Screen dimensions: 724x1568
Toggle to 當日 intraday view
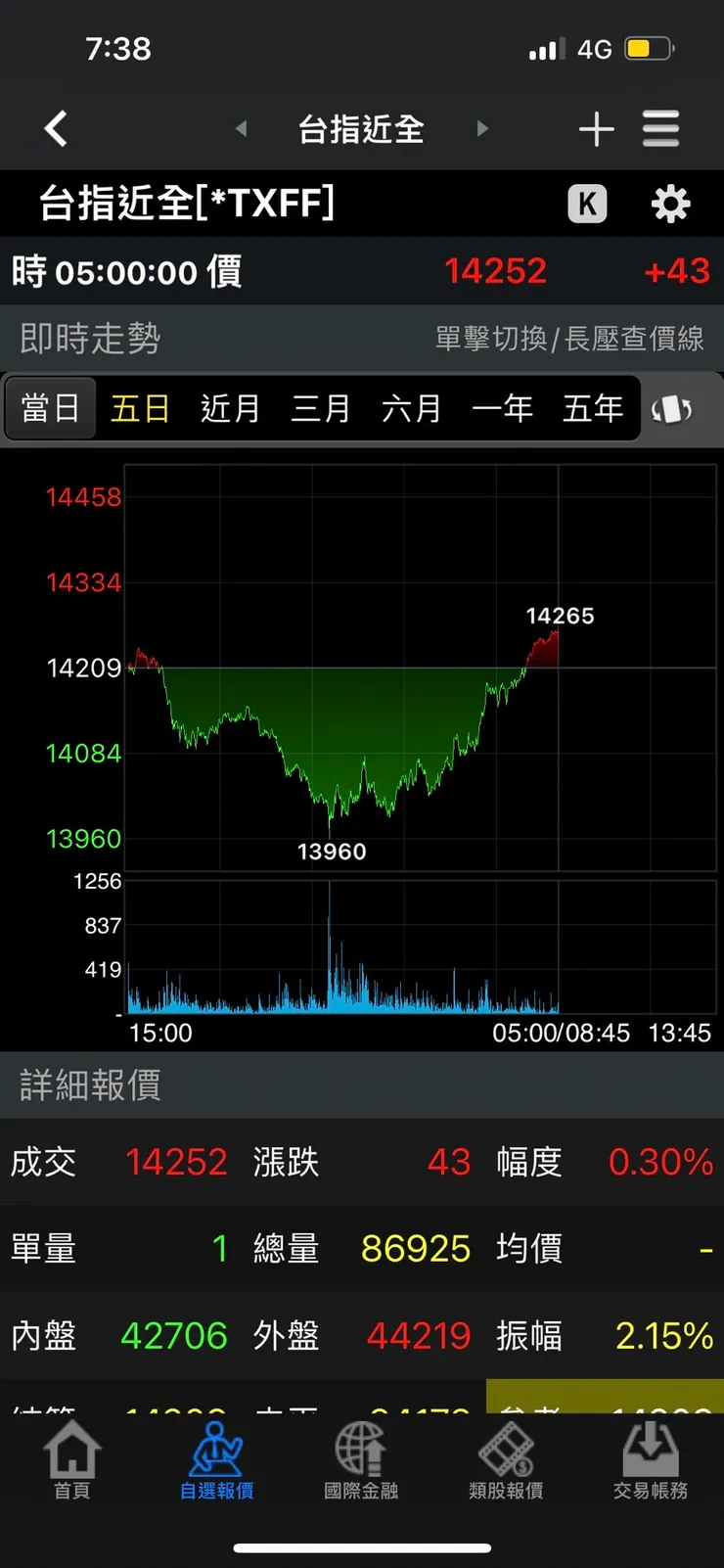pos(50,409)
